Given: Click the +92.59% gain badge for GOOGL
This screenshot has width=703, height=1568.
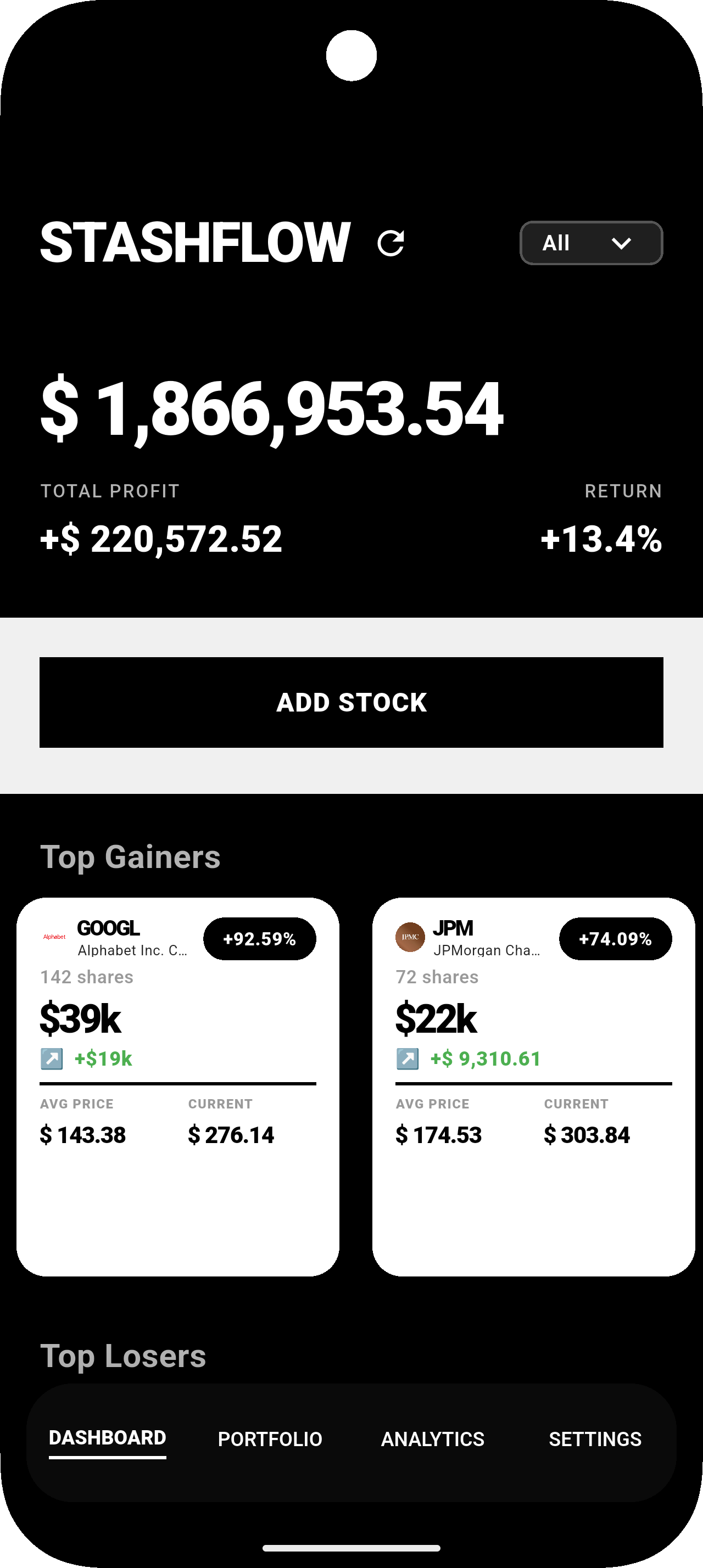Looking at the screenshot, I should tap(260, 939).
